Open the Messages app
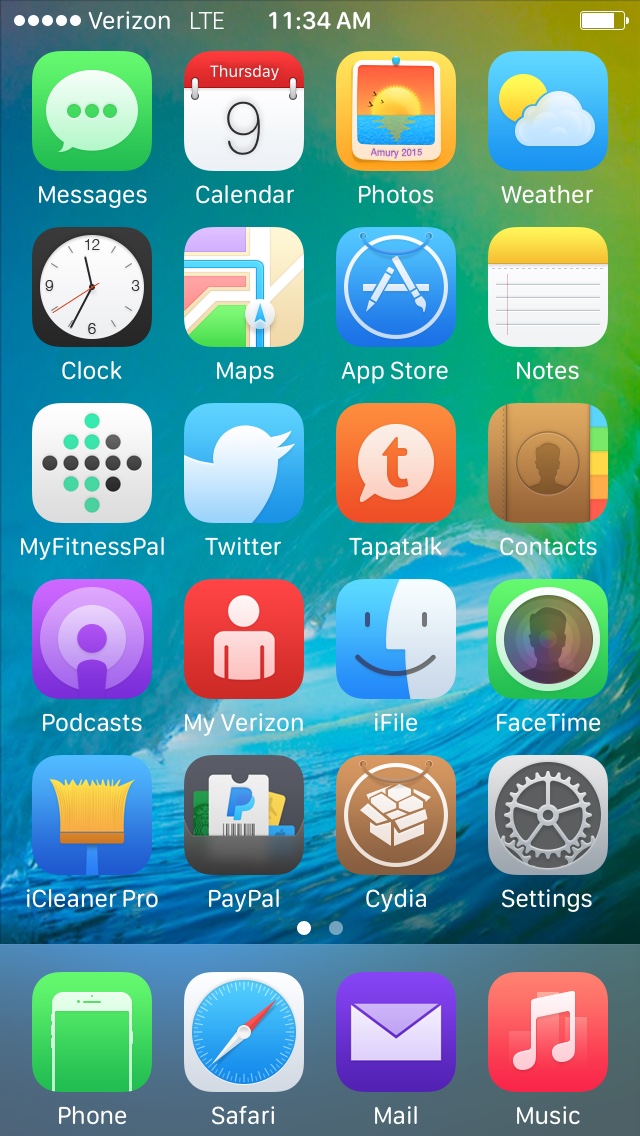 point(92,111)
